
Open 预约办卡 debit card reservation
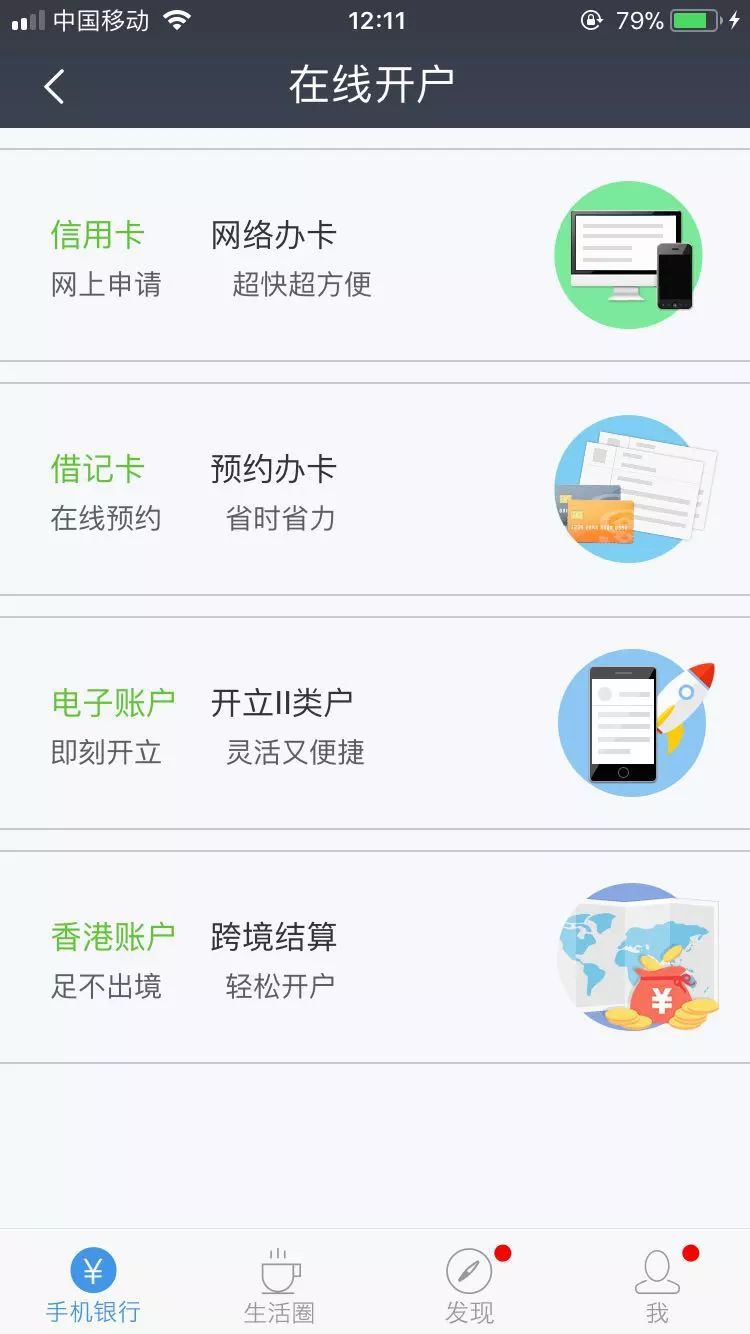click(x=274, y=468)
